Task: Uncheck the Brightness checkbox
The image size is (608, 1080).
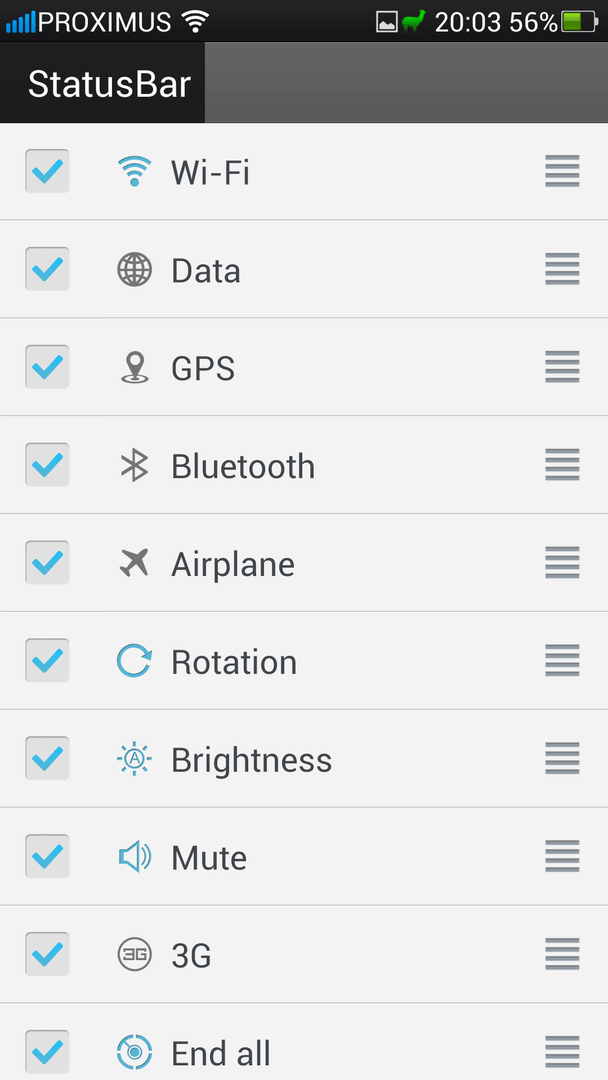Action: coord(47,759)
